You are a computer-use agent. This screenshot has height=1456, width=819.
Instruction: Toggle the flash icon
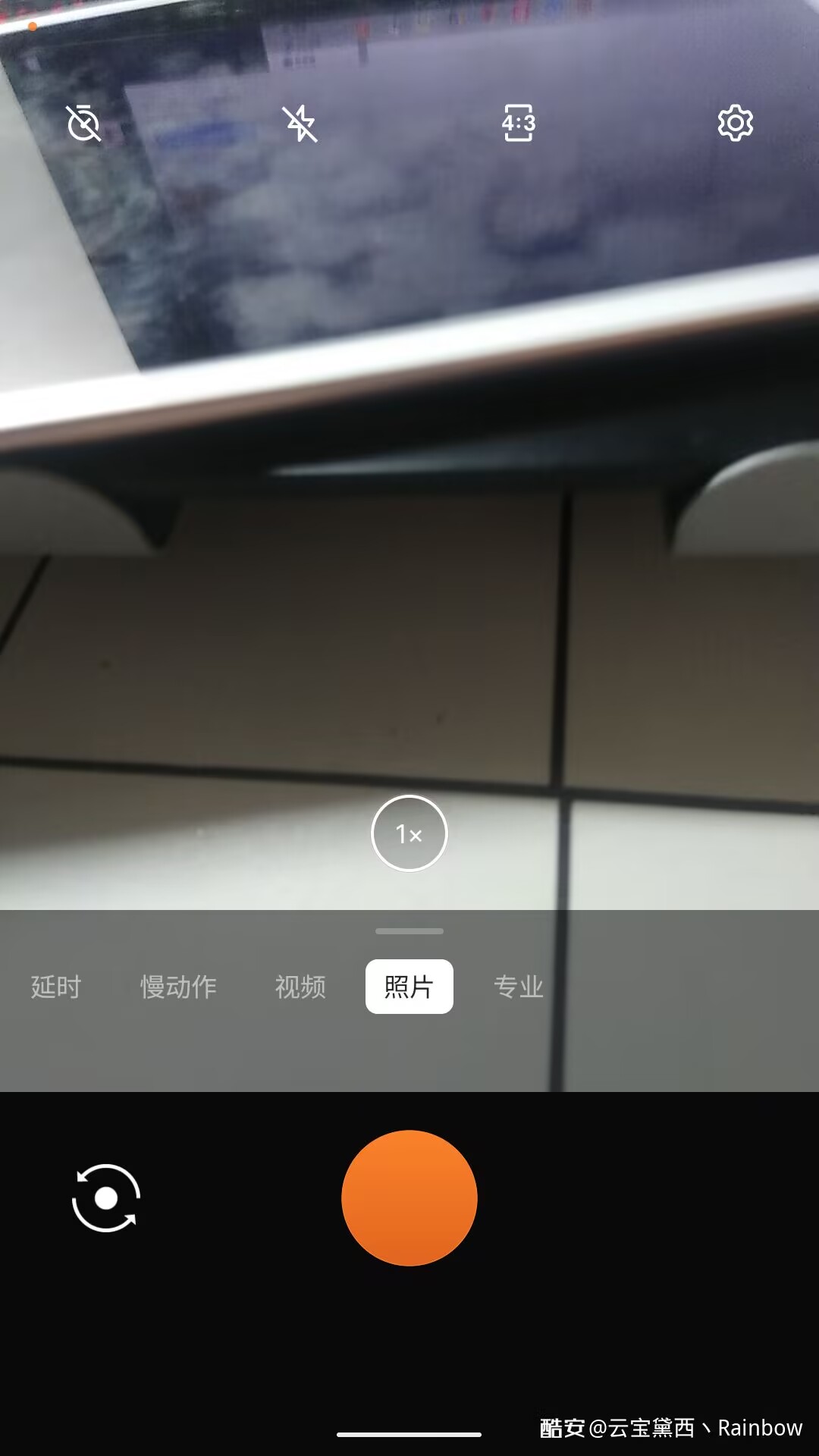300,124
